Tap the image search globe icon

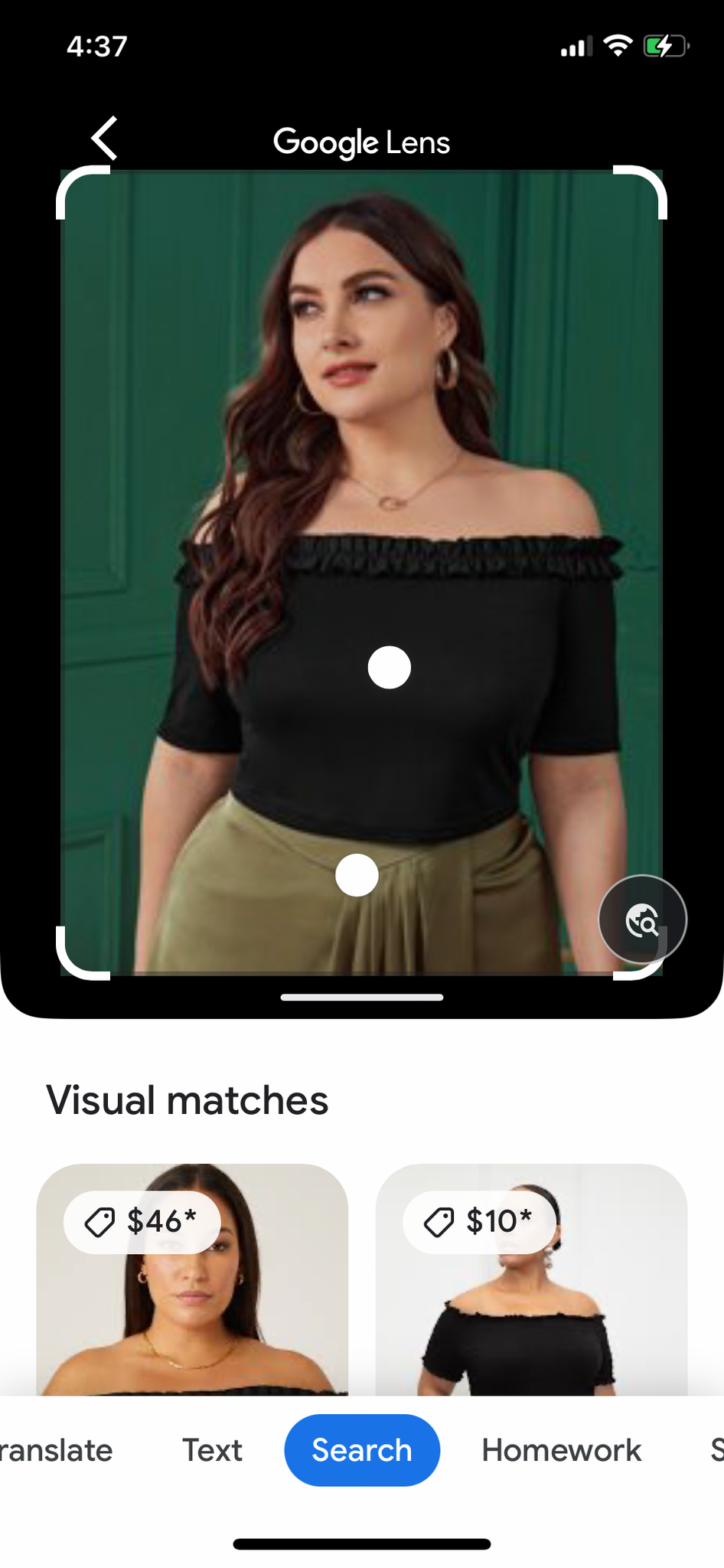(642, 919)
